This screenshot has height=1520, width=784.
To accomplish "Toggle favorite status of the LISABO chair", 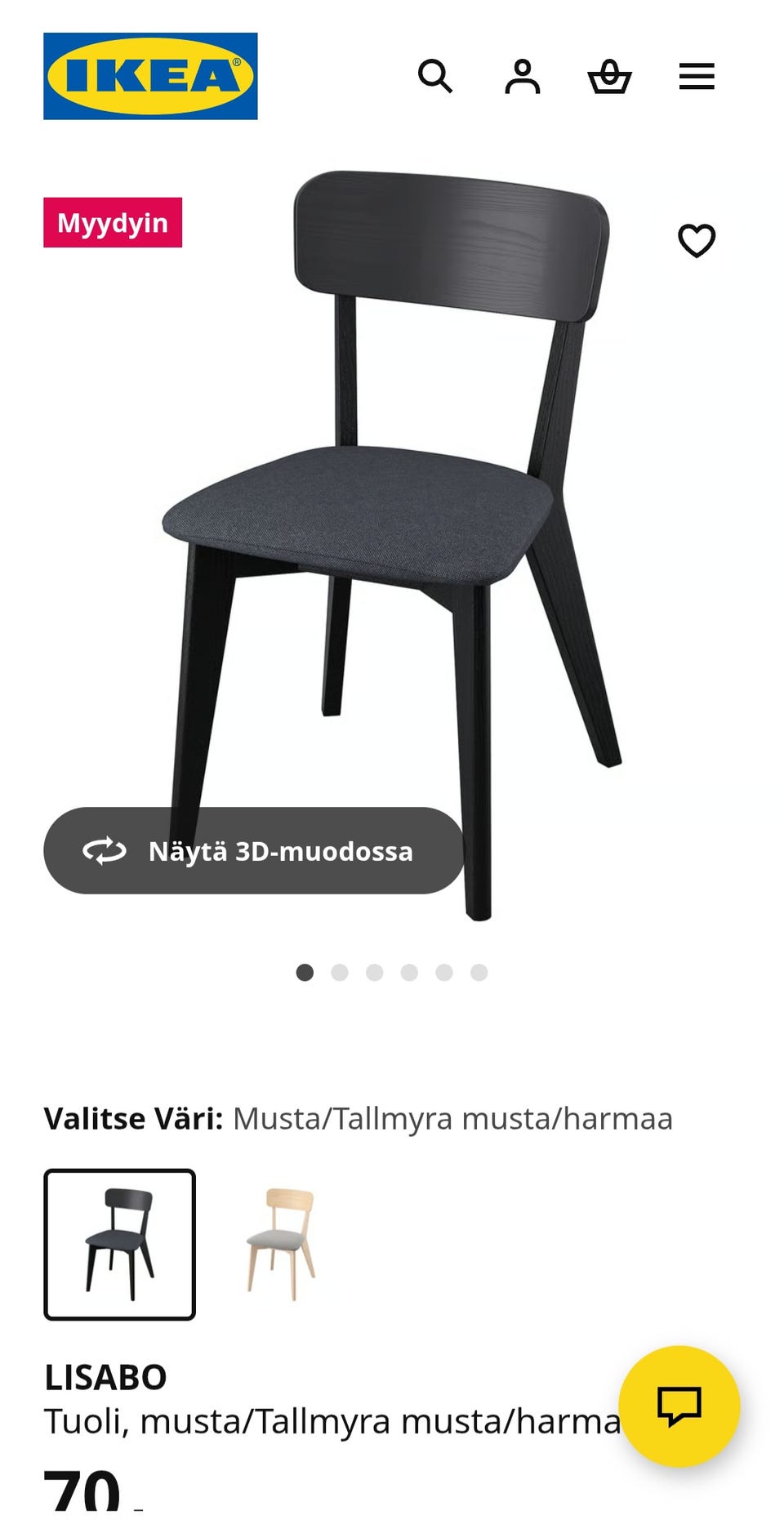I will point(697,242).
